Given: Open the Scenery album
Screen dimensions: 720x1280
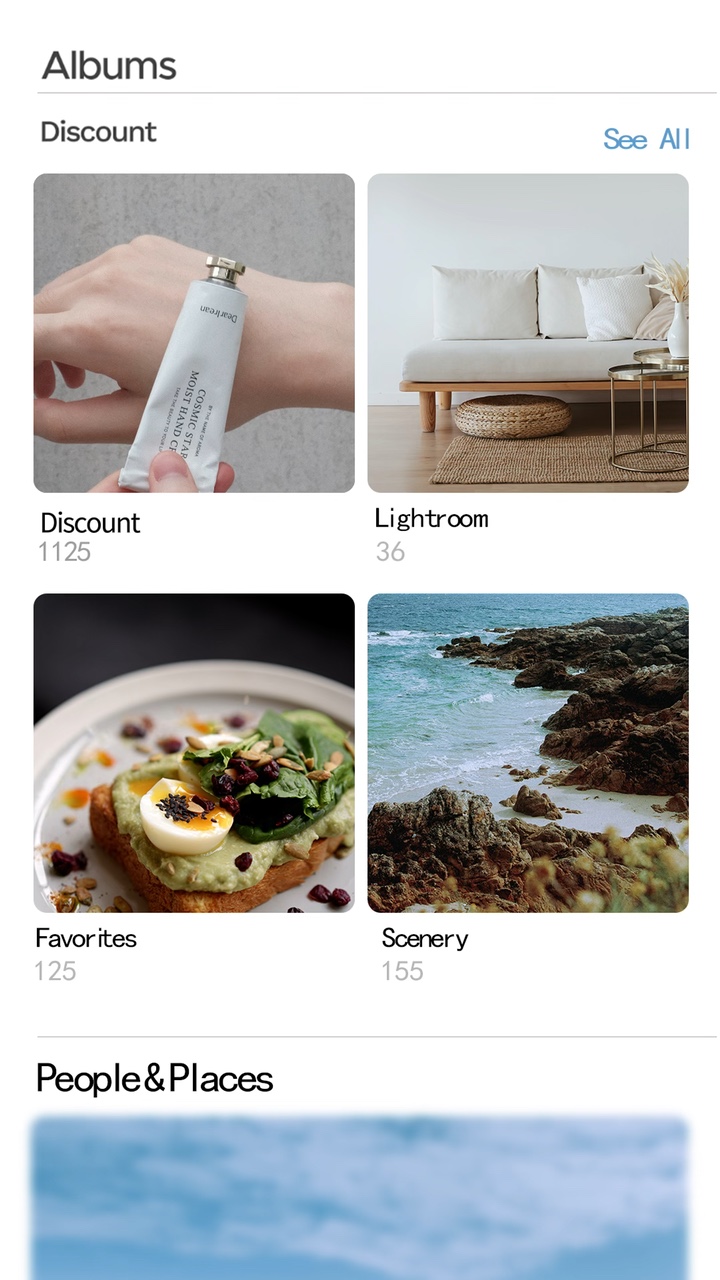Looking at the screenshot, I should [528, 753].
